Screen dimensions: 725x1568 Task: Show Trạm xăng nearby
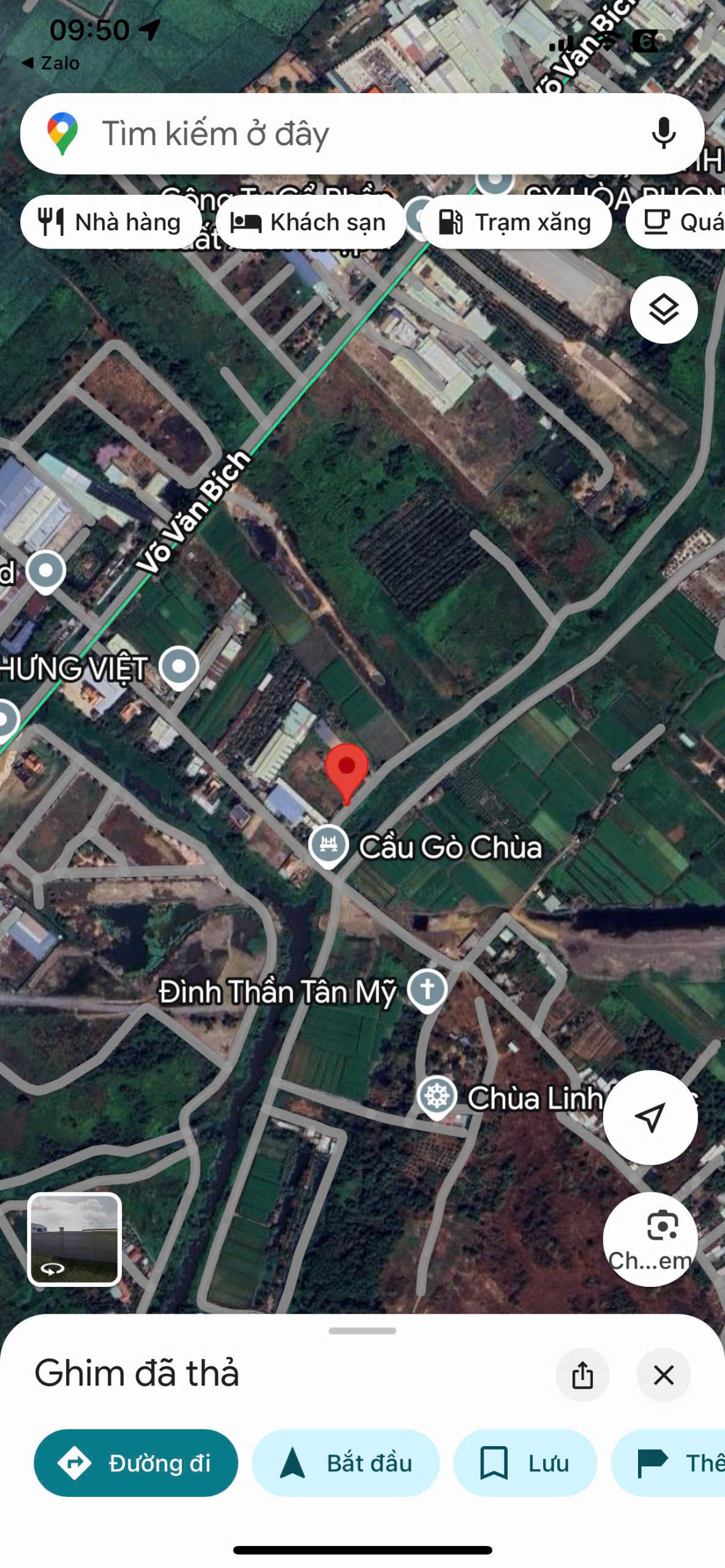[x=516, y=222]
